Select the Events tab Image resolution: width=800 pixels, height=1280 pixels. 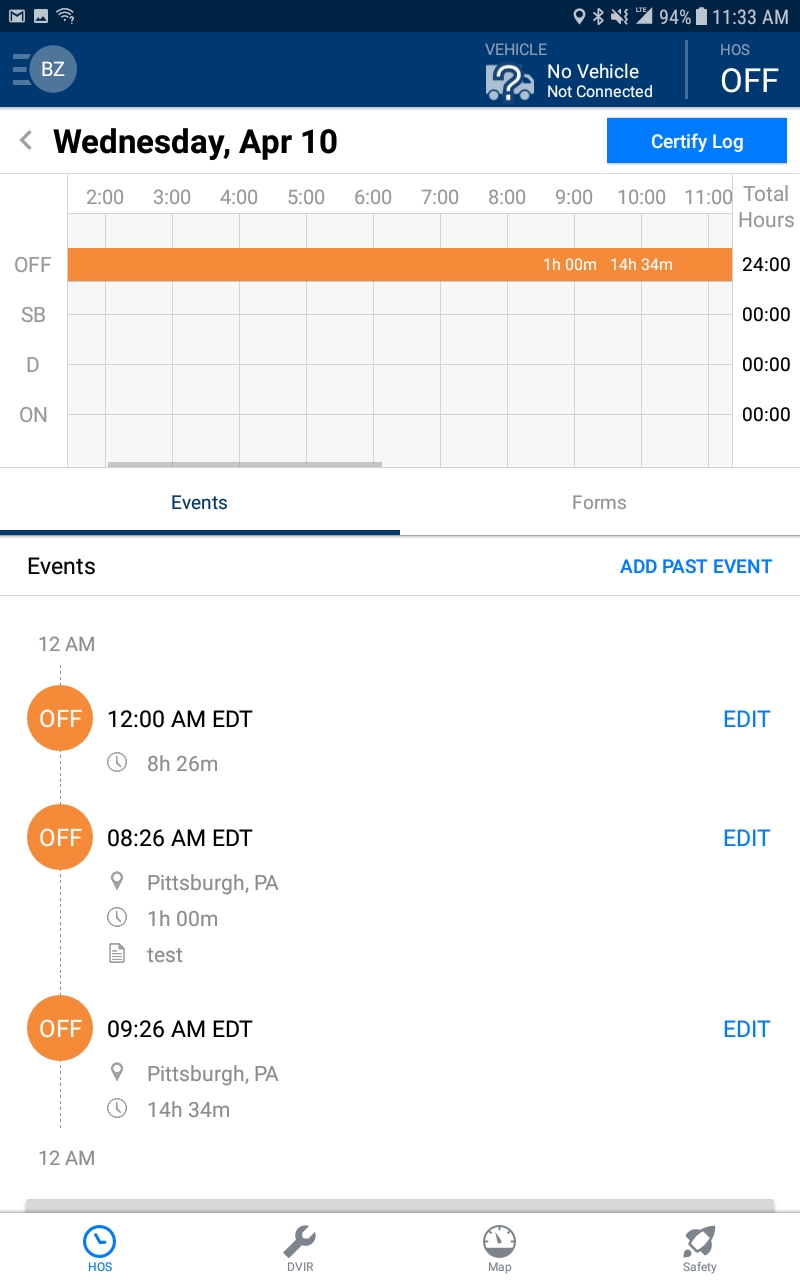coord(199,503)
